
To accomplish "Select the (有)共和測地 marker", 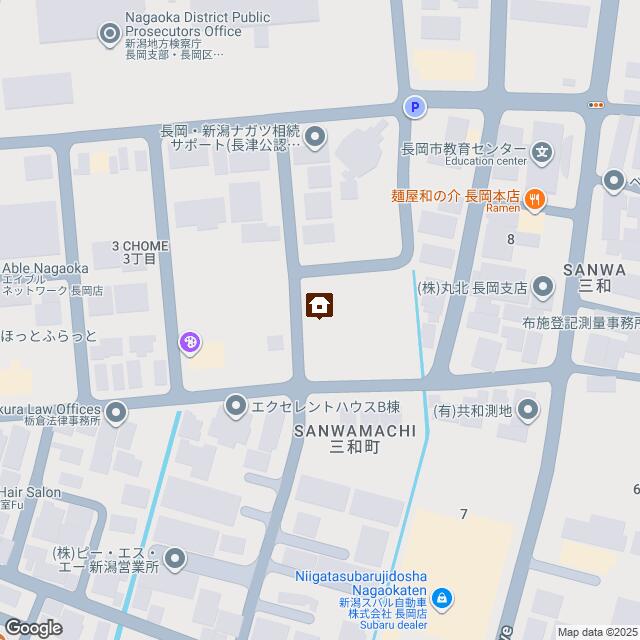I will [x=528, y=408].
